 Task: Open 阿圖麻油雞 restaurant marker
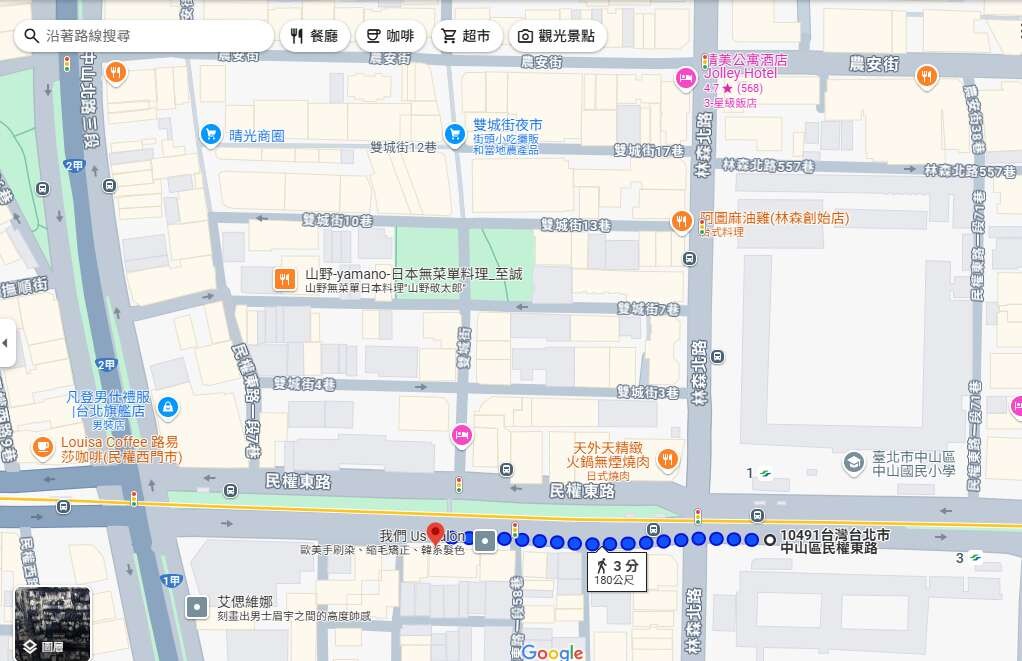(x=681, y=222)
